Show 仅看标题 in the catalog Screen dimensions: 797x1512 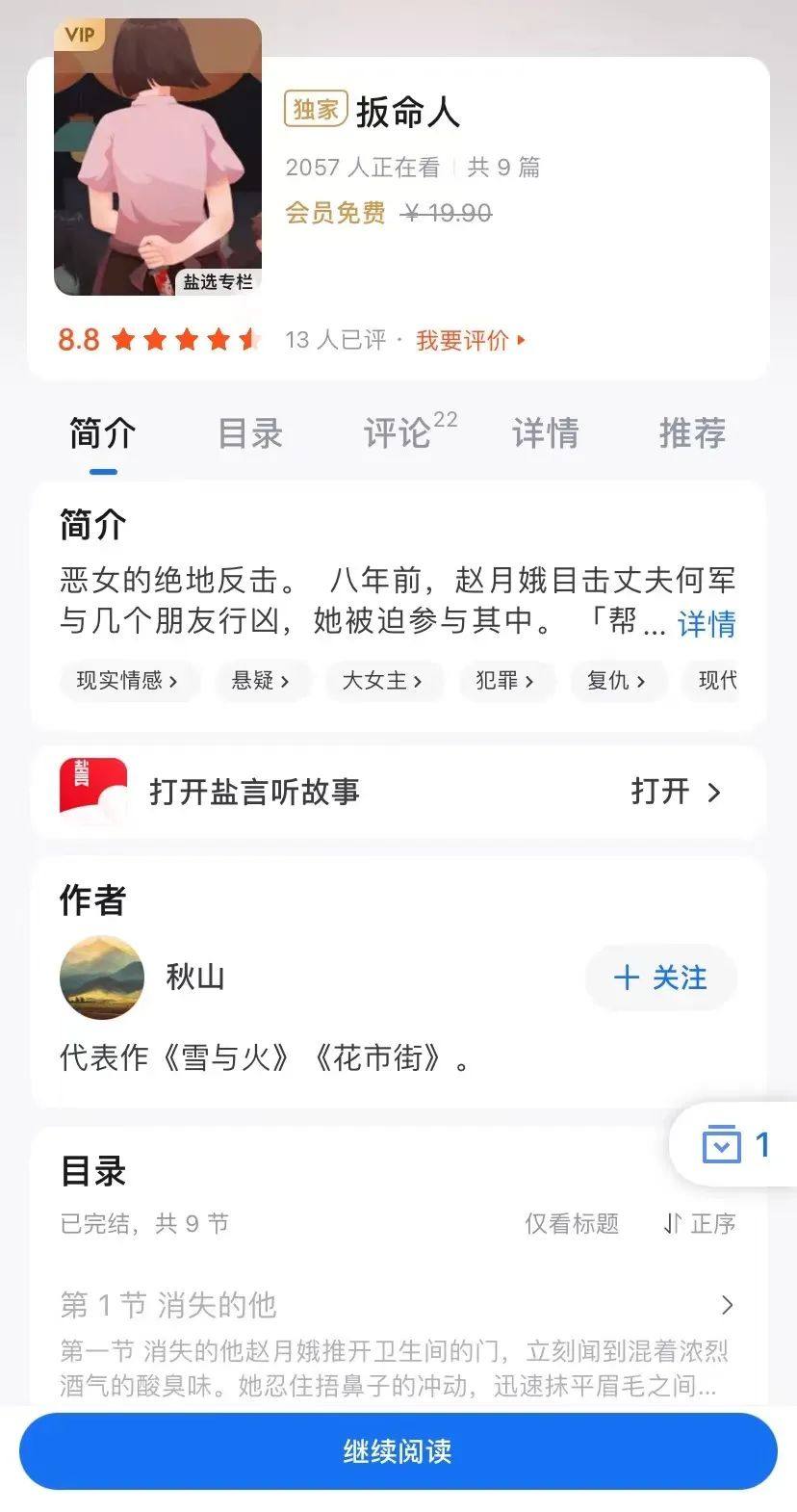pos(572,1223)
